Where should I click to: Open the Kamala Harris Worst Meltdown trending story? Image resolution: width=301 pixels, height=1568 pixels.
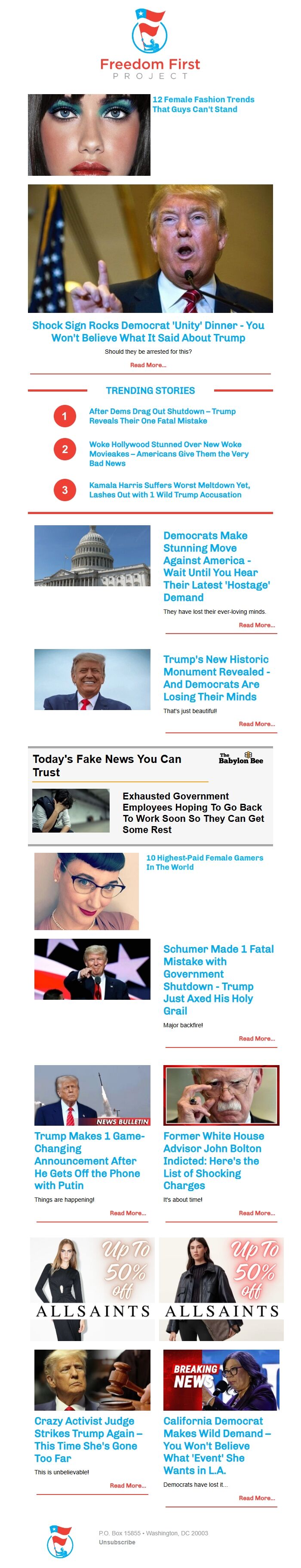coord(169,490)
